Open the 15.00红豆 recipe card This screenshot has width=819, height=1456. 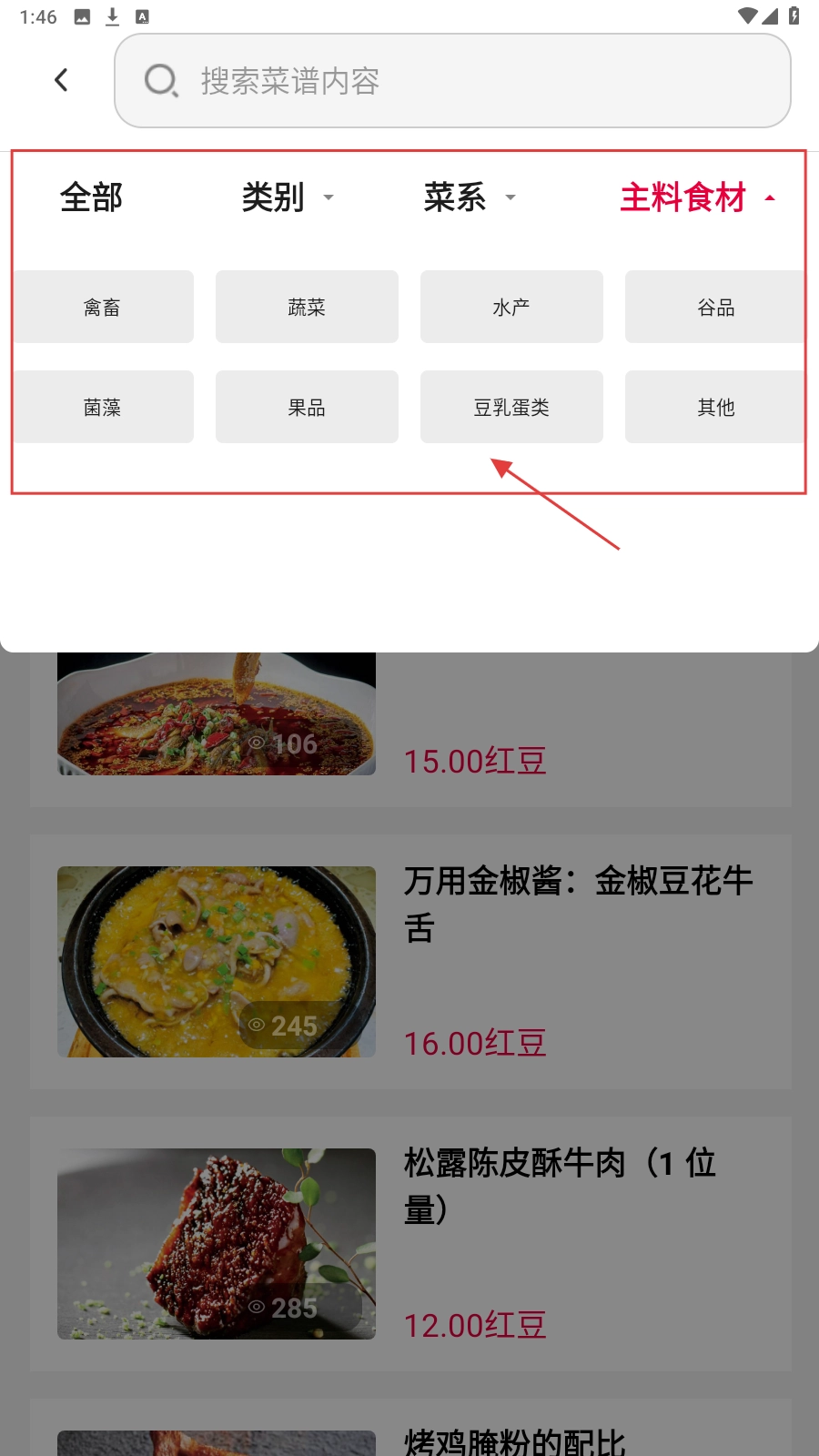point(409,728)
